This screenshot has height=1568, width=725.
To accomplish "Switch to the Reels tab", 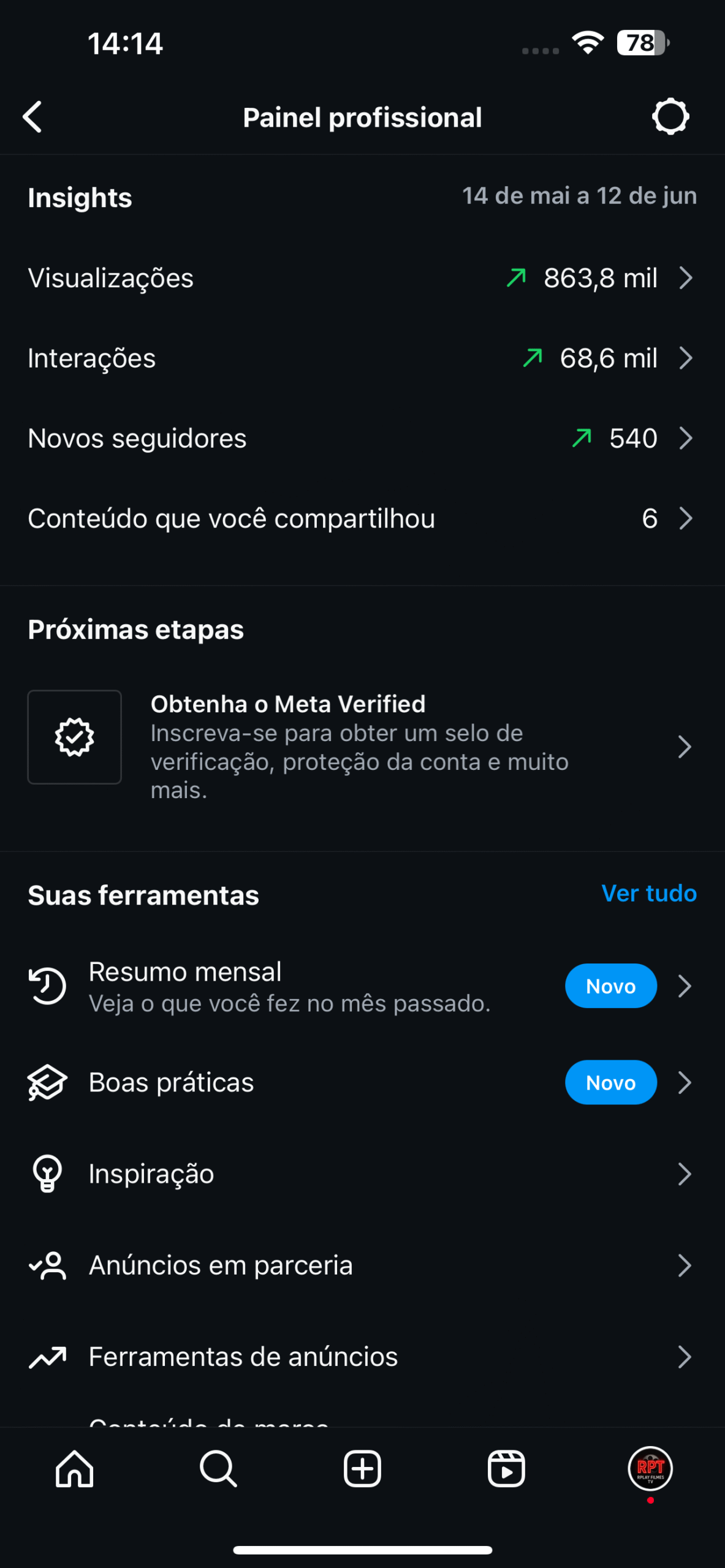I will [x=506, y=1468].
